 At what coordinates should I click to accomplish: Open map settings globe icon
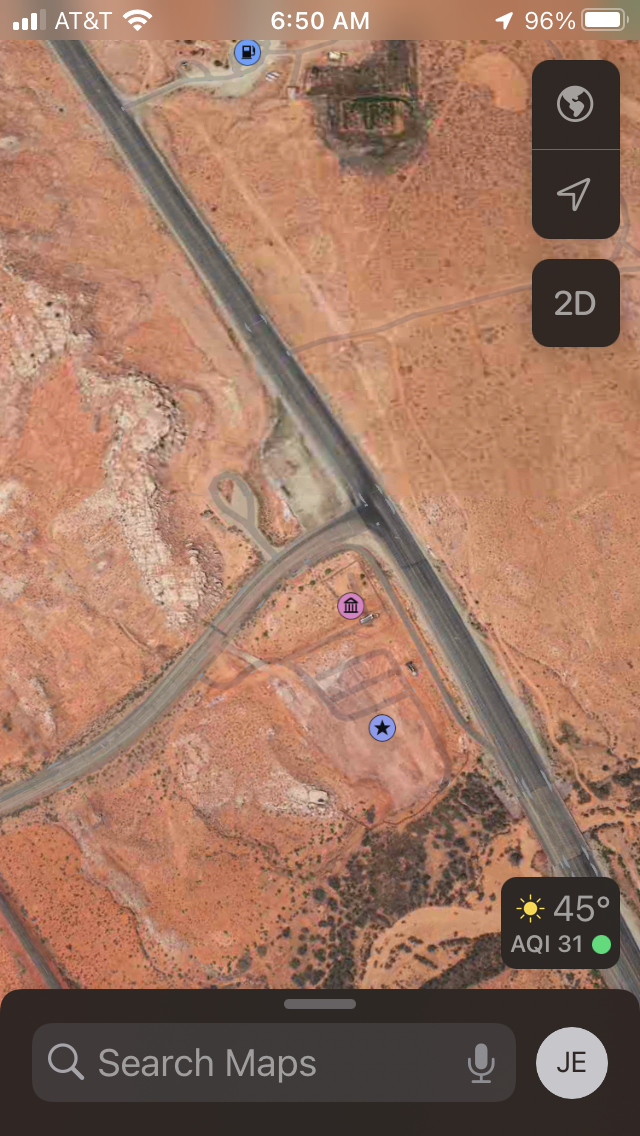coord(575,104)
